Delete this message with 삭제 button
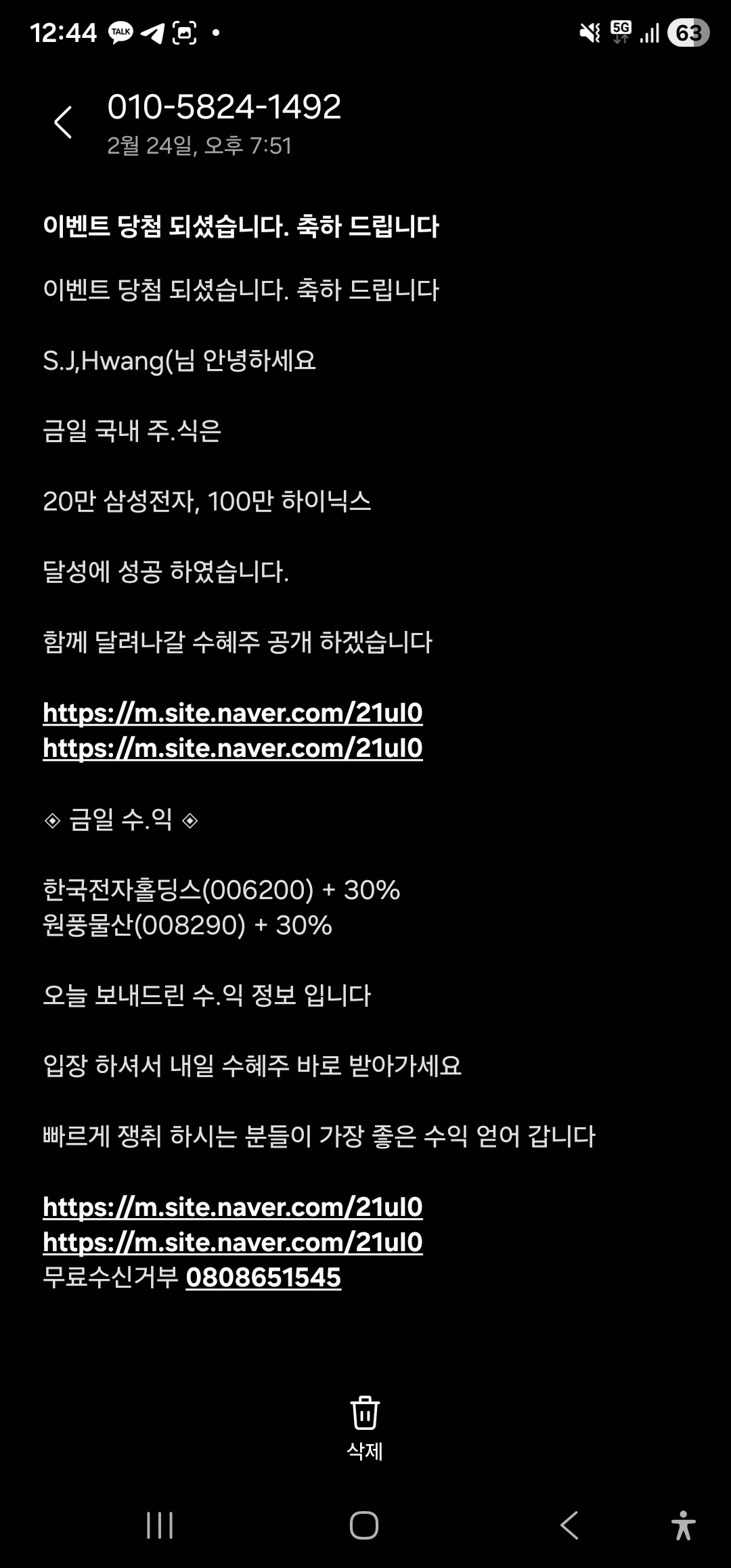Image resolution: width=731 pixels, height=1568 pixels. (x=365, y=1426)
